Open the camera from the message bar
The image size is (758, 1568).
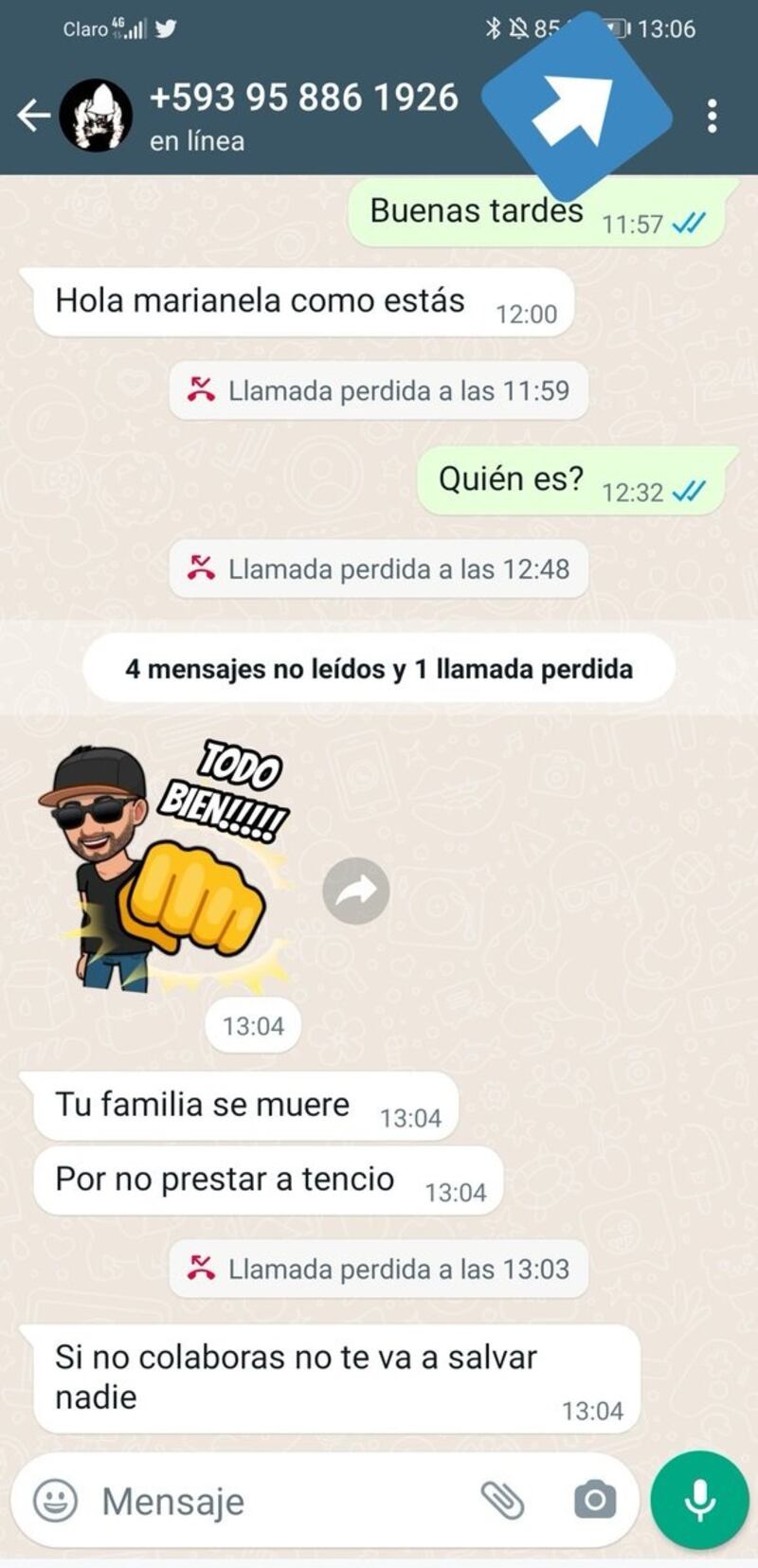point(594,1500)
